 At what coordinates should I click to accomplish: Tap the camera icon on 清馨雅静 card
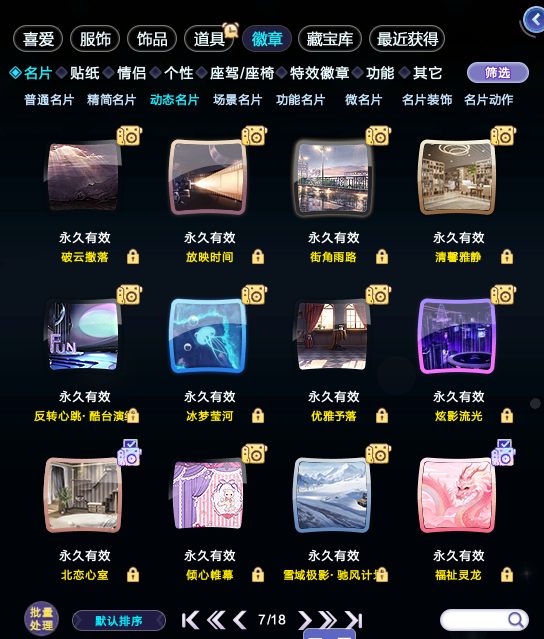[x=503, y=136]
